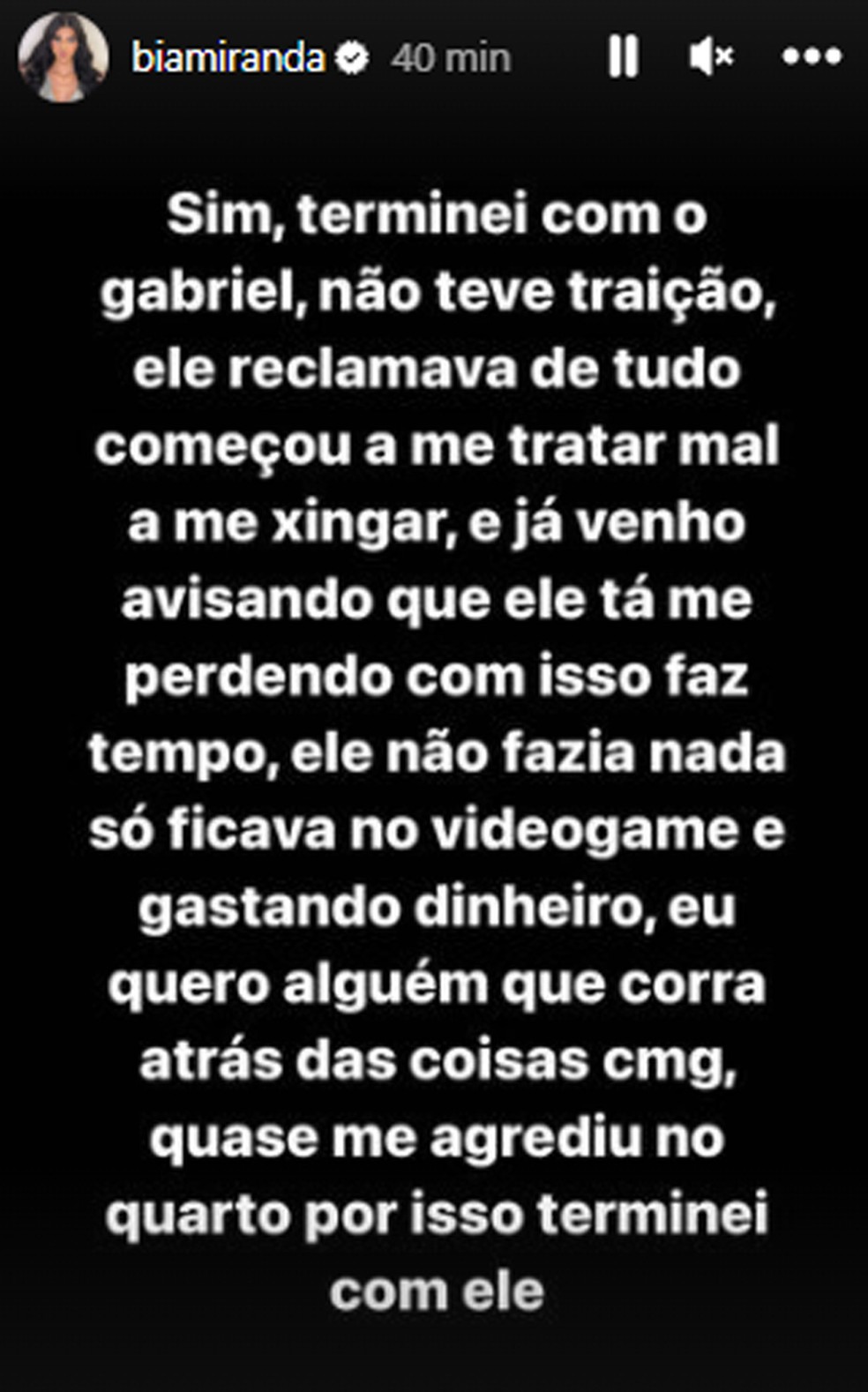Unmute the story sound
The width and height of the screenshot is (868, 1392).
click(711, 57)
